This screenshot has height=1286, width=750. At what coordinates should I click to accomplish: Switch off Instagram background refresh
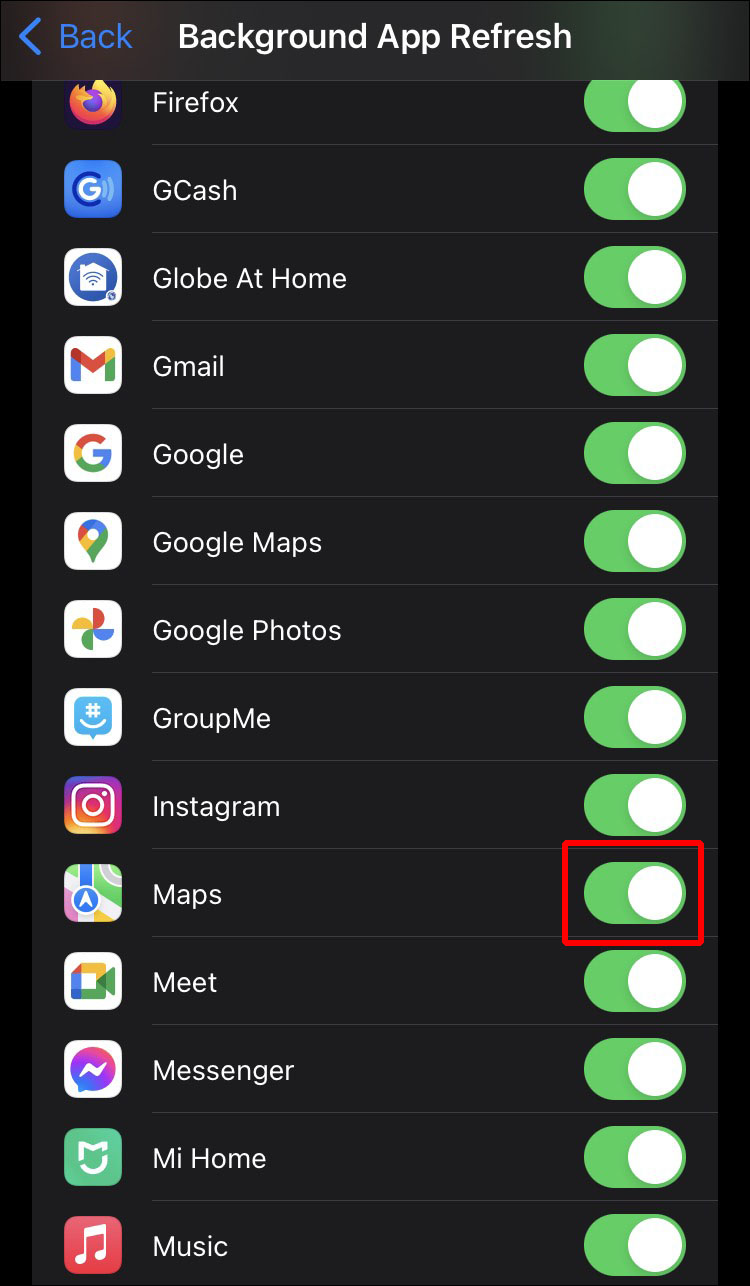point(634,806)
